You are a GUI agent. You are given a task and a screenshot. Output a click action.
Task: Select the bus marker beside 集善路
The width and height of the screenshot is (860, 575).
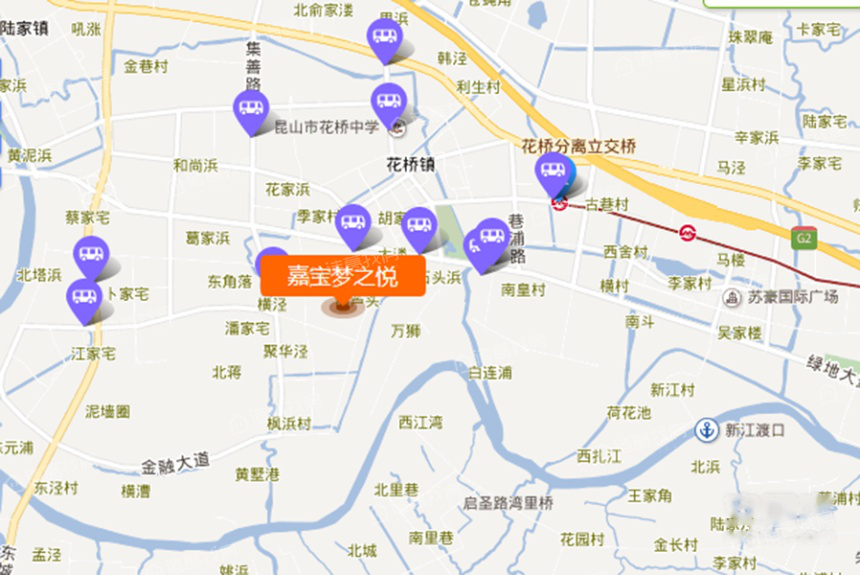pos(250,109)
